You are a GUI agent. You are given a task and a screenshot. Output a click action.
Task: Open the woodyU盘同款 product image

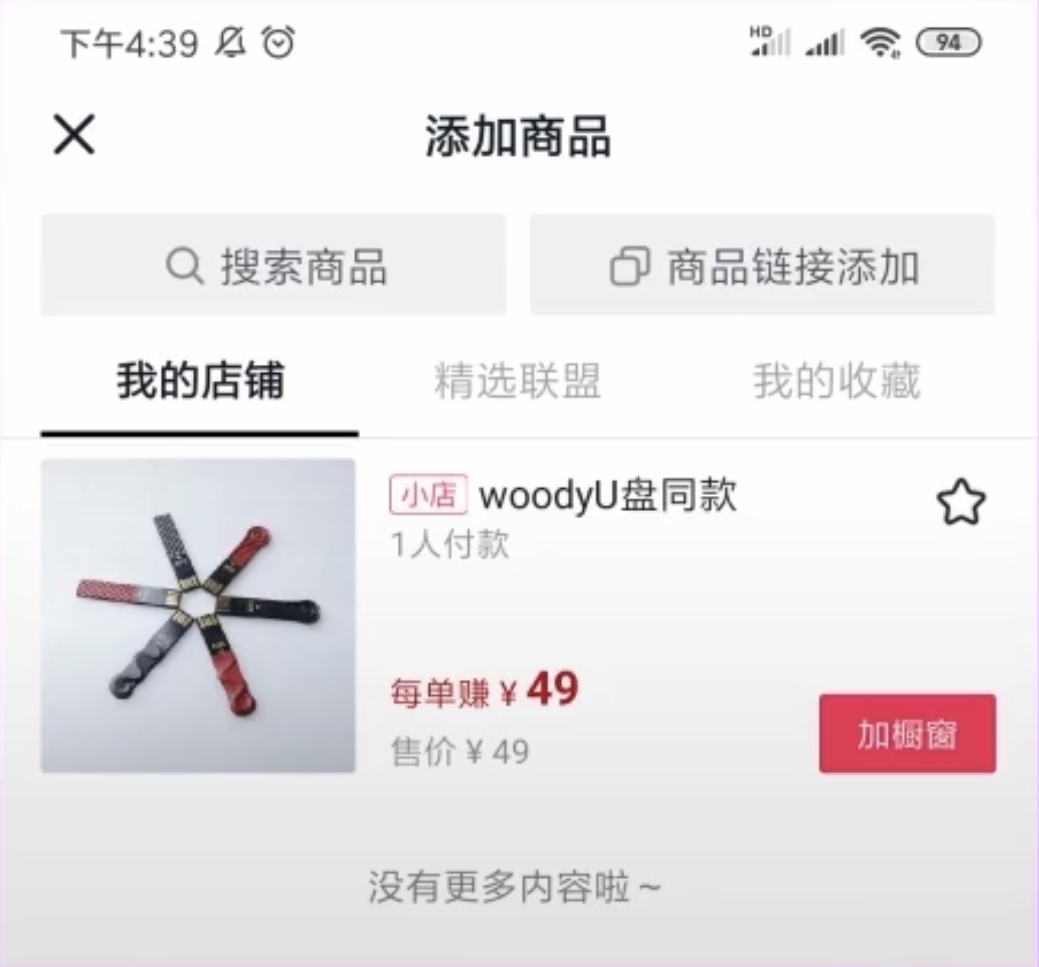198,615
